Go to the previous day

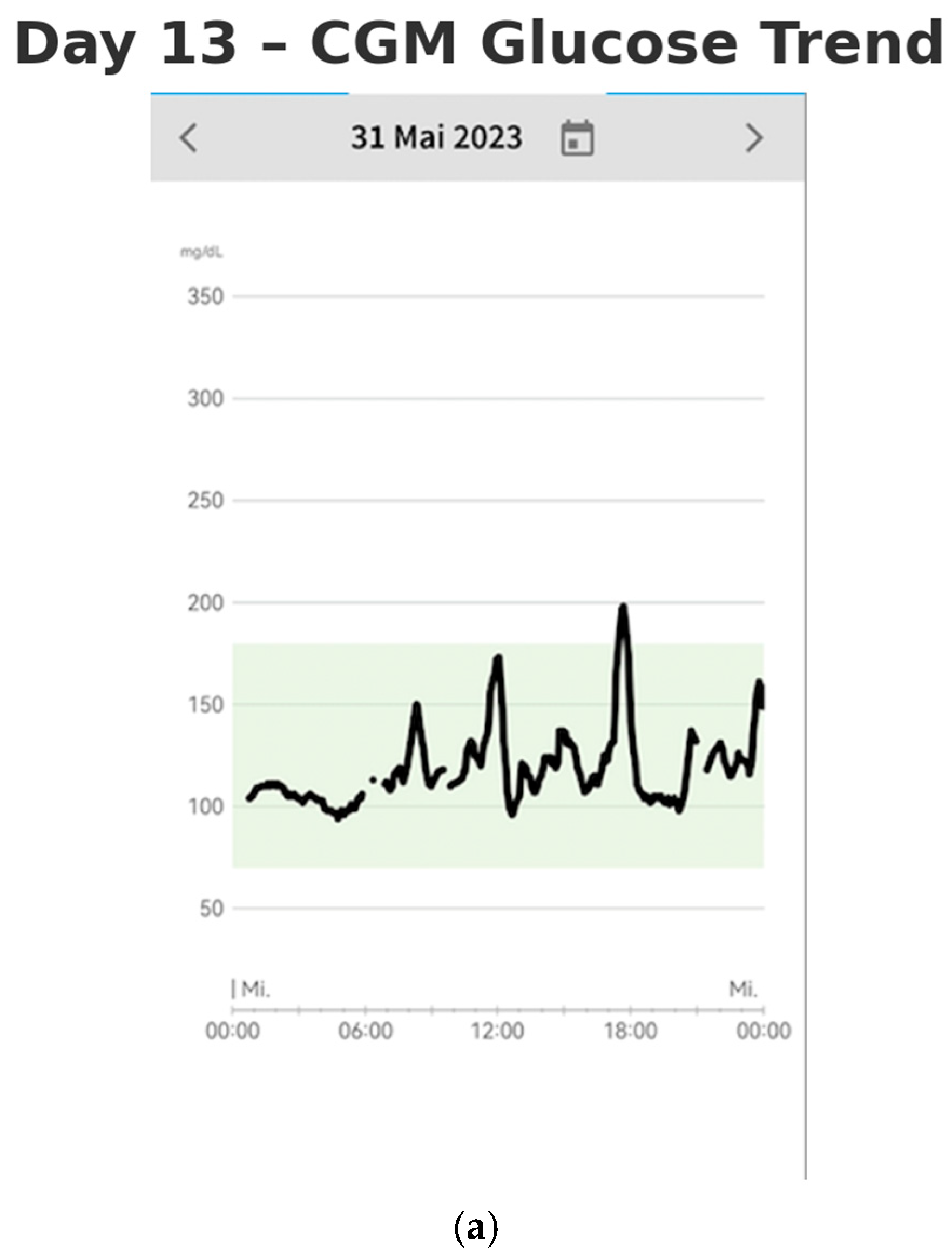188,138
